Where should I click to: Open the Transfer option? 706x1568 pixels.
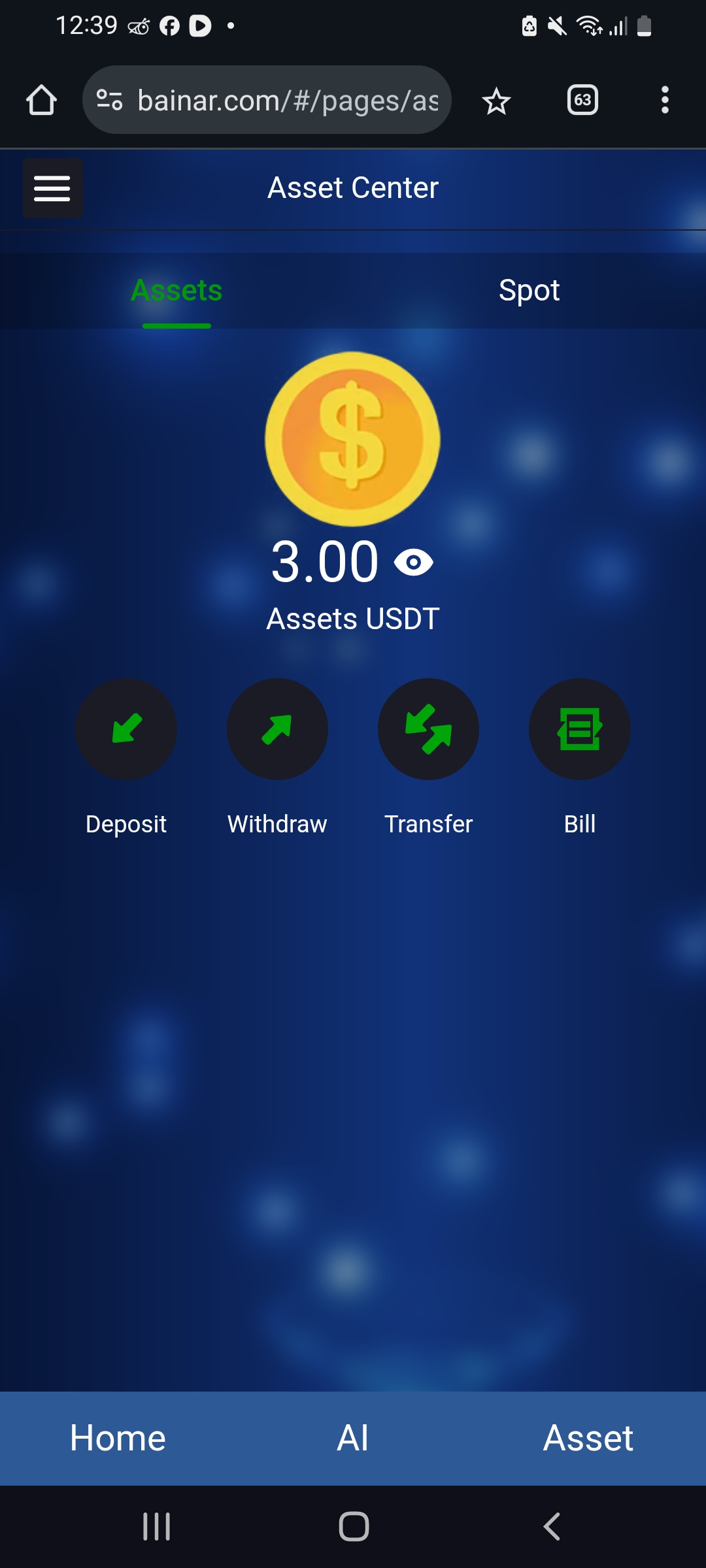[x=428, y=729]
